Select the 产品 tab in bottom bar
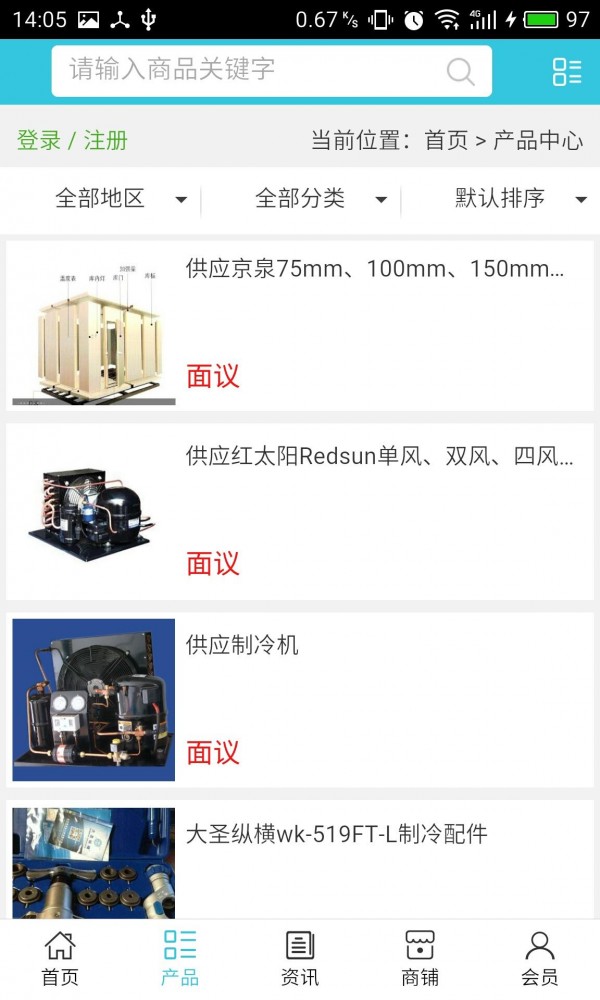Image resolution: width=600 pixels, height=1000 pixels. click(180, 958)
